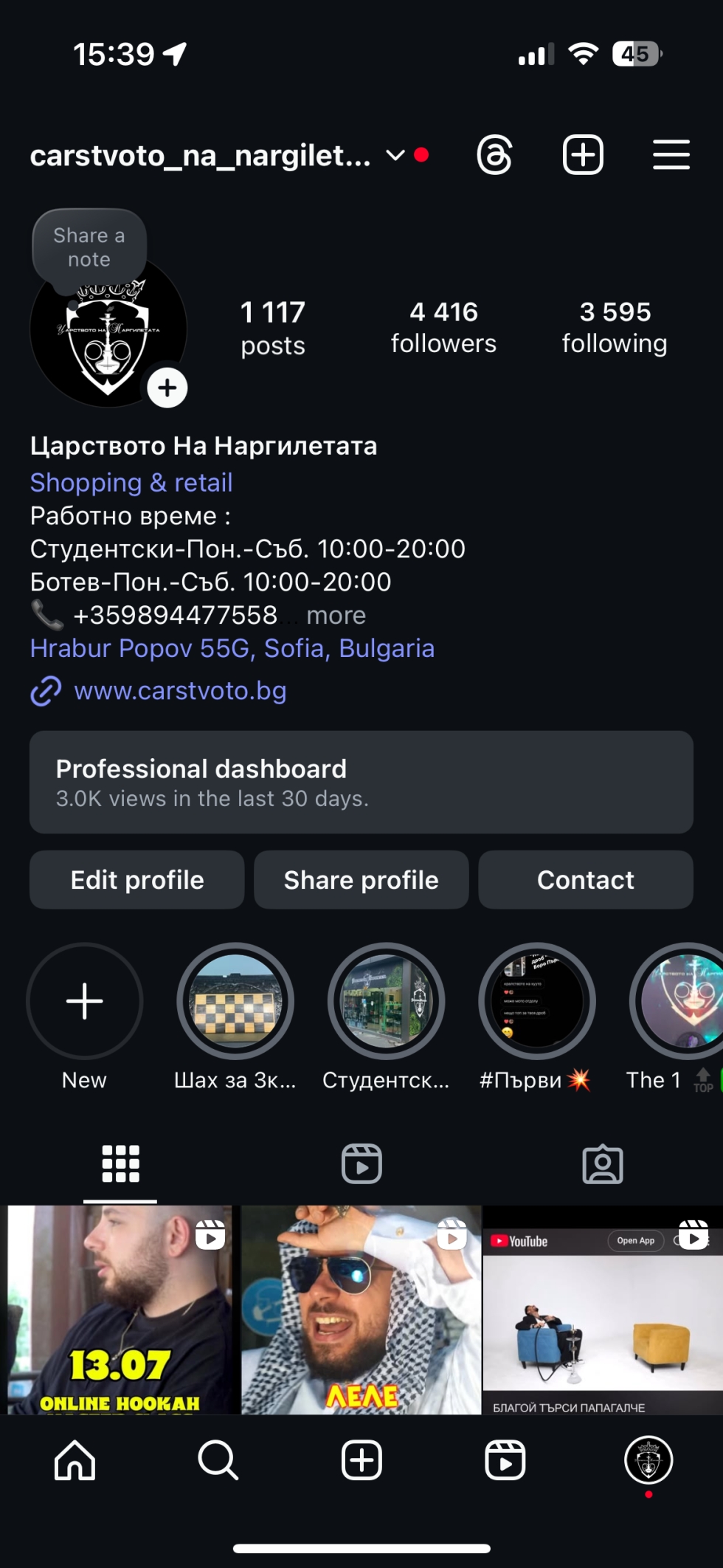The width and height of the screenshot is (723, 1568).
Task: Switch to the Reels tab on profile
Action: 361,1164
